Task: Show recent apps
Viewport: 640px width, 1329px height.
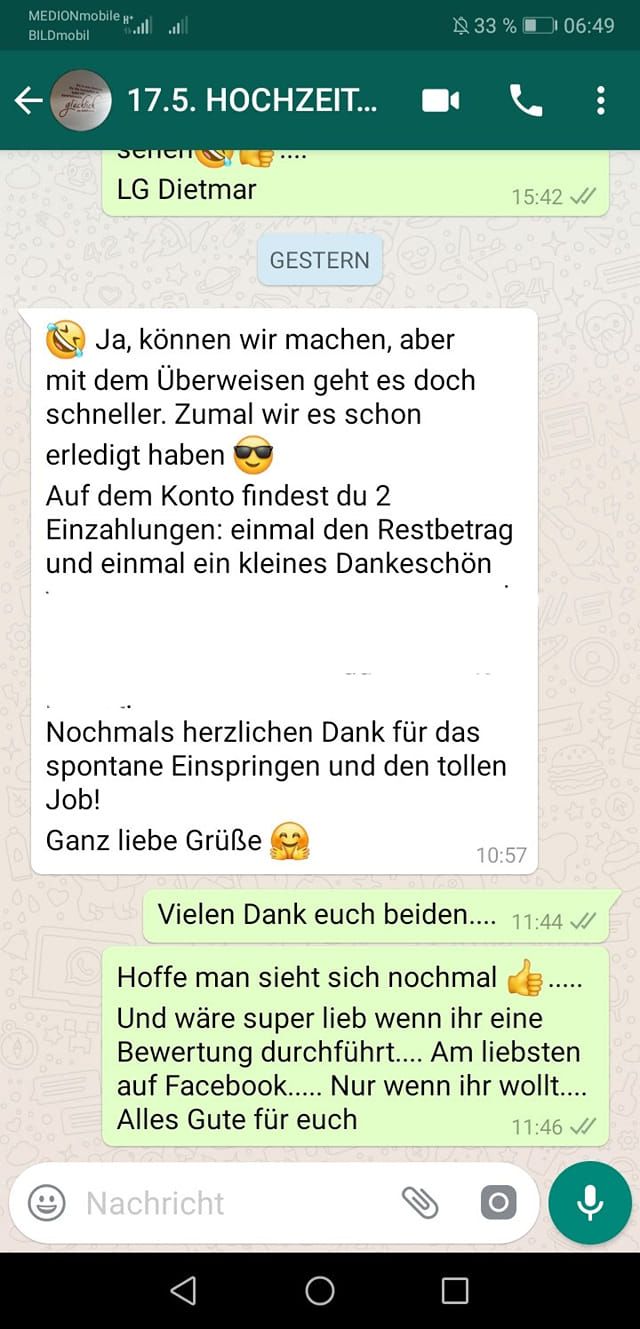Action: (455, 1290)
